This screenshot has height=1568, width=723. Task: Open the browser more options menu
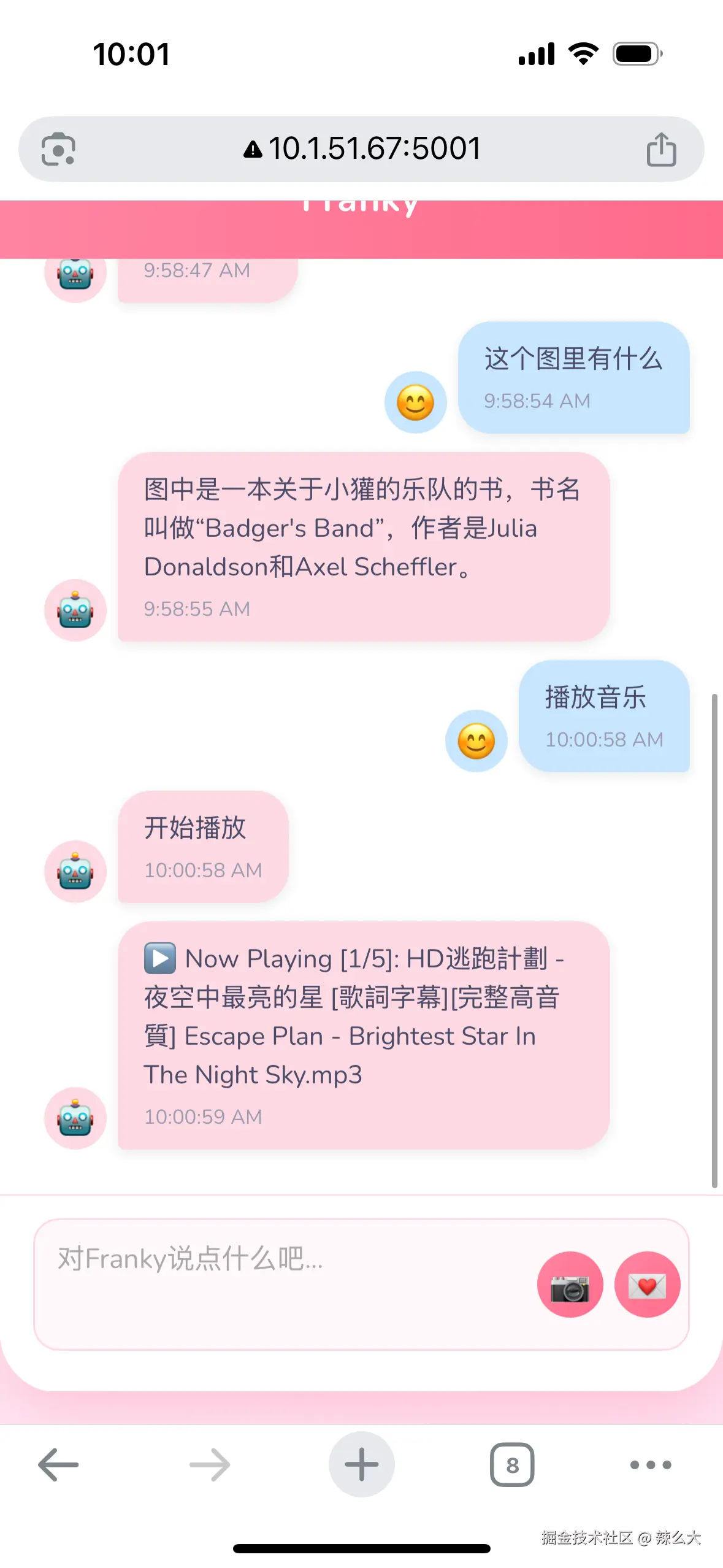(x=650, y=1465)
